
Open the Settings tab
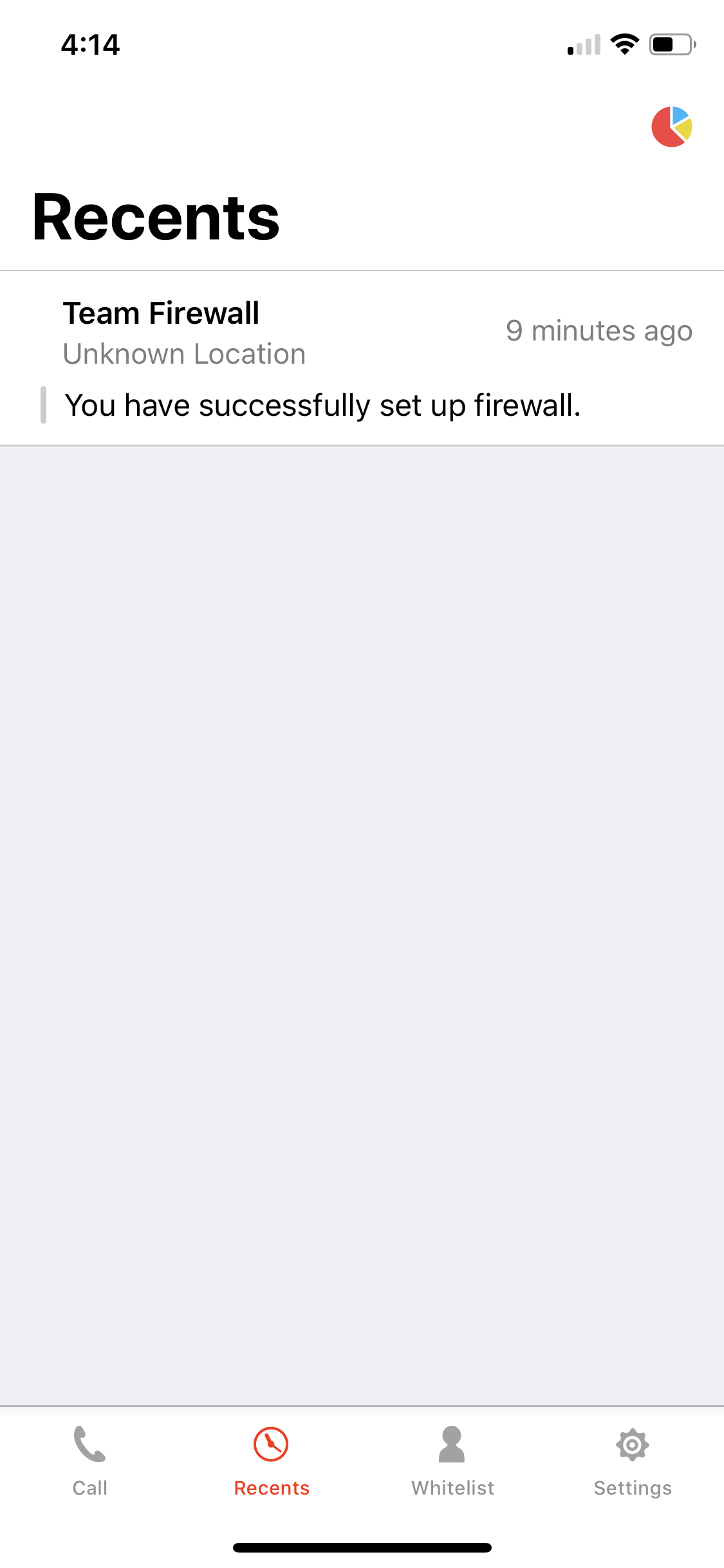tap(633, 1461)
